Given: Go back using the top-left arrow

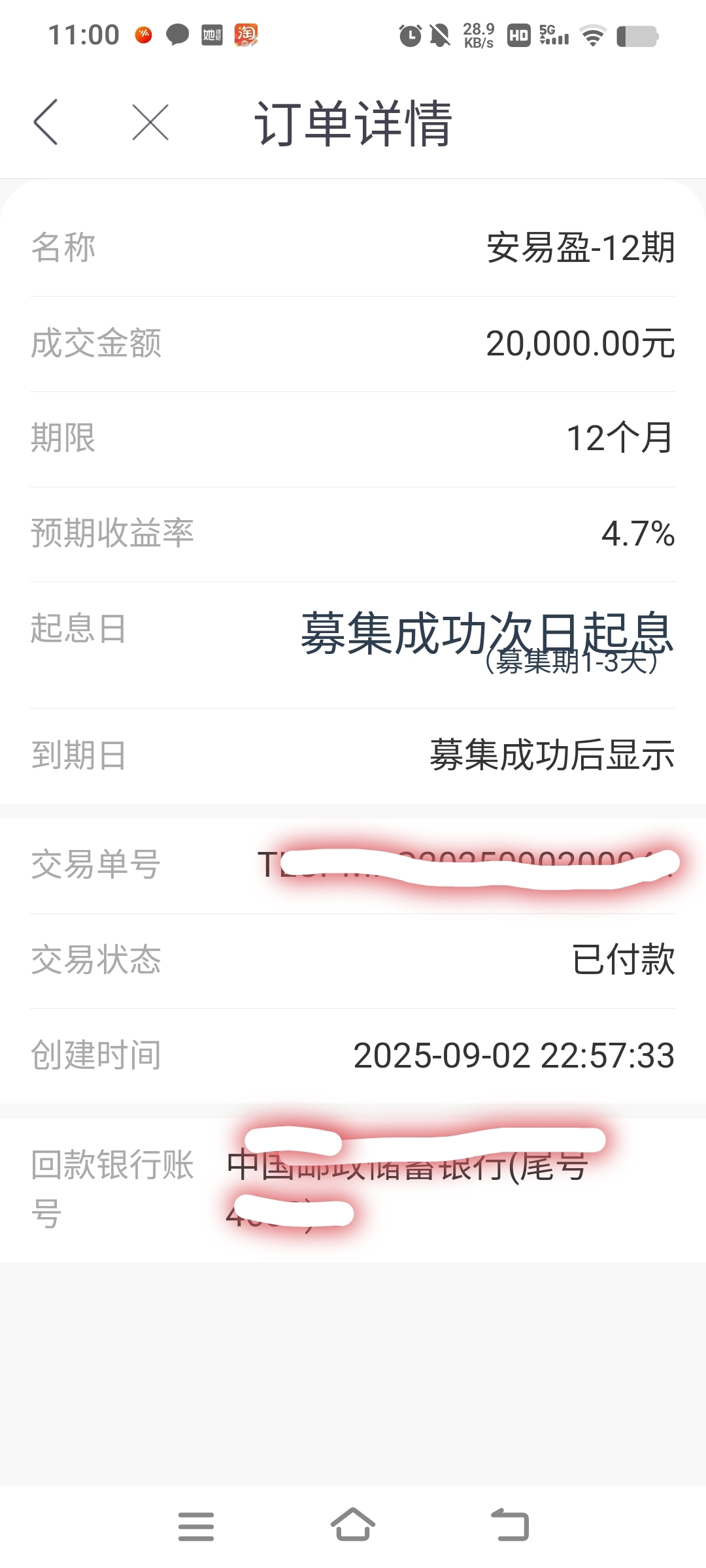Looking at the screenshot, I should pyautogui.click(x=46, y=122).
